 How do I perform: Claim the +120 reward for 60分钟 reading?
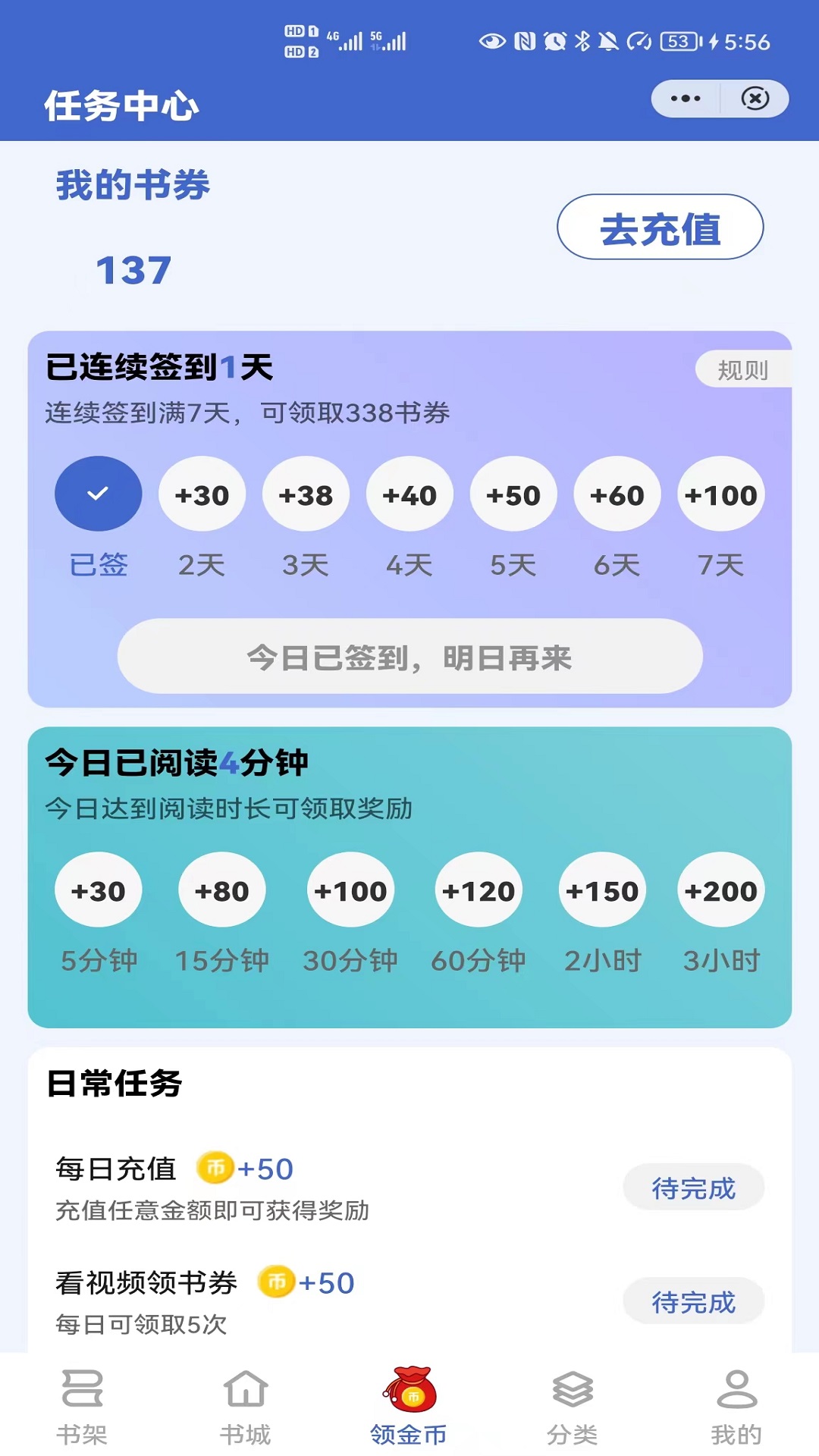click(479, 890)
